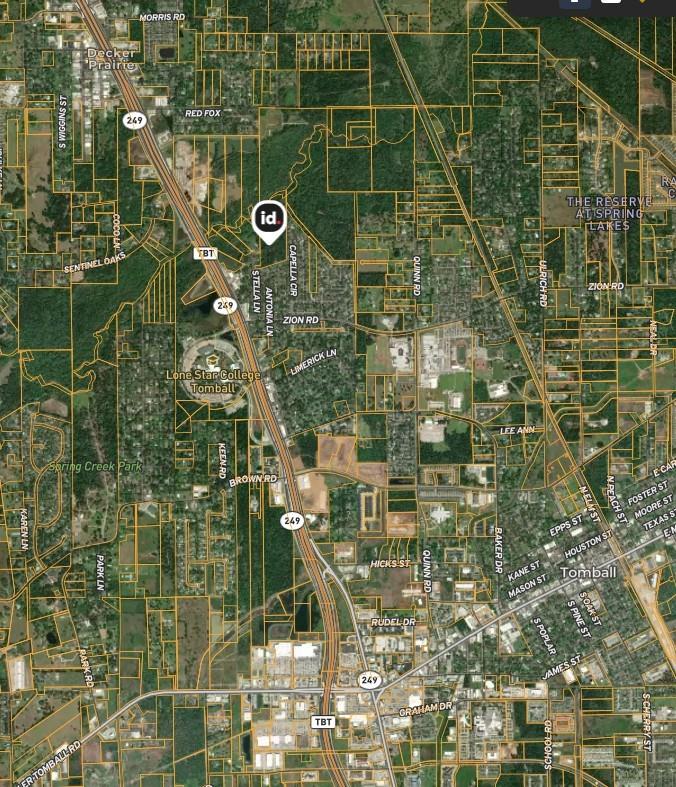This screenshot has width=676, height=787.
Task: Tap the "id." location pin on the map
Action: 269,219
